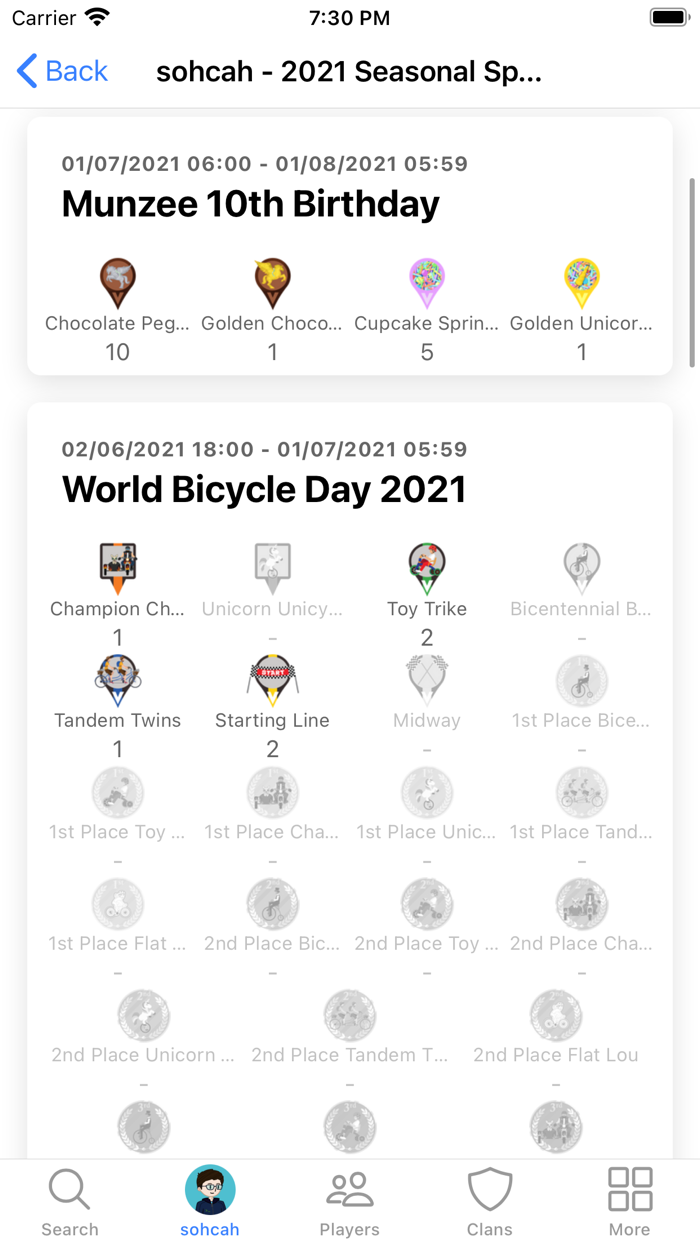Show the More tab

(x=630, y=1202)
